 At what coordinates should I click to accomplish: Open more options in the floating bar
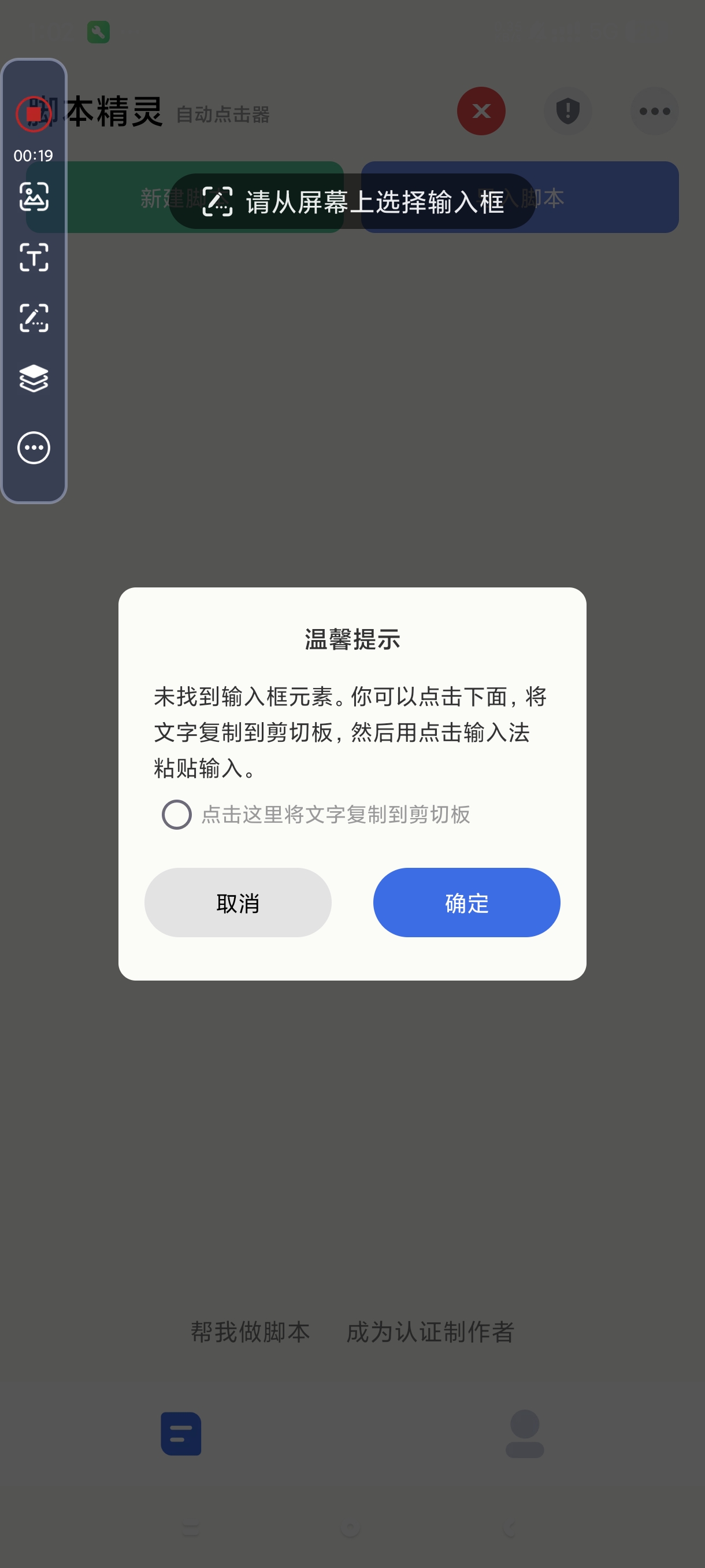click(x=34, y=448)
